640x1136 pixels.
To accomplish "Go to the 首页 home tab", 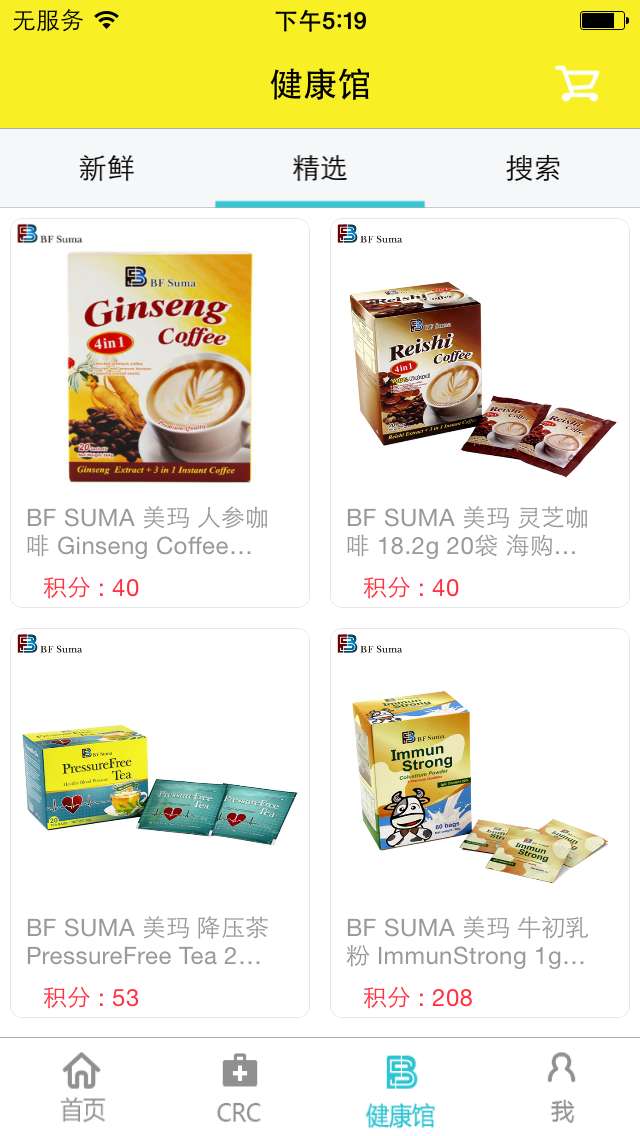I will pos(82,1087).
